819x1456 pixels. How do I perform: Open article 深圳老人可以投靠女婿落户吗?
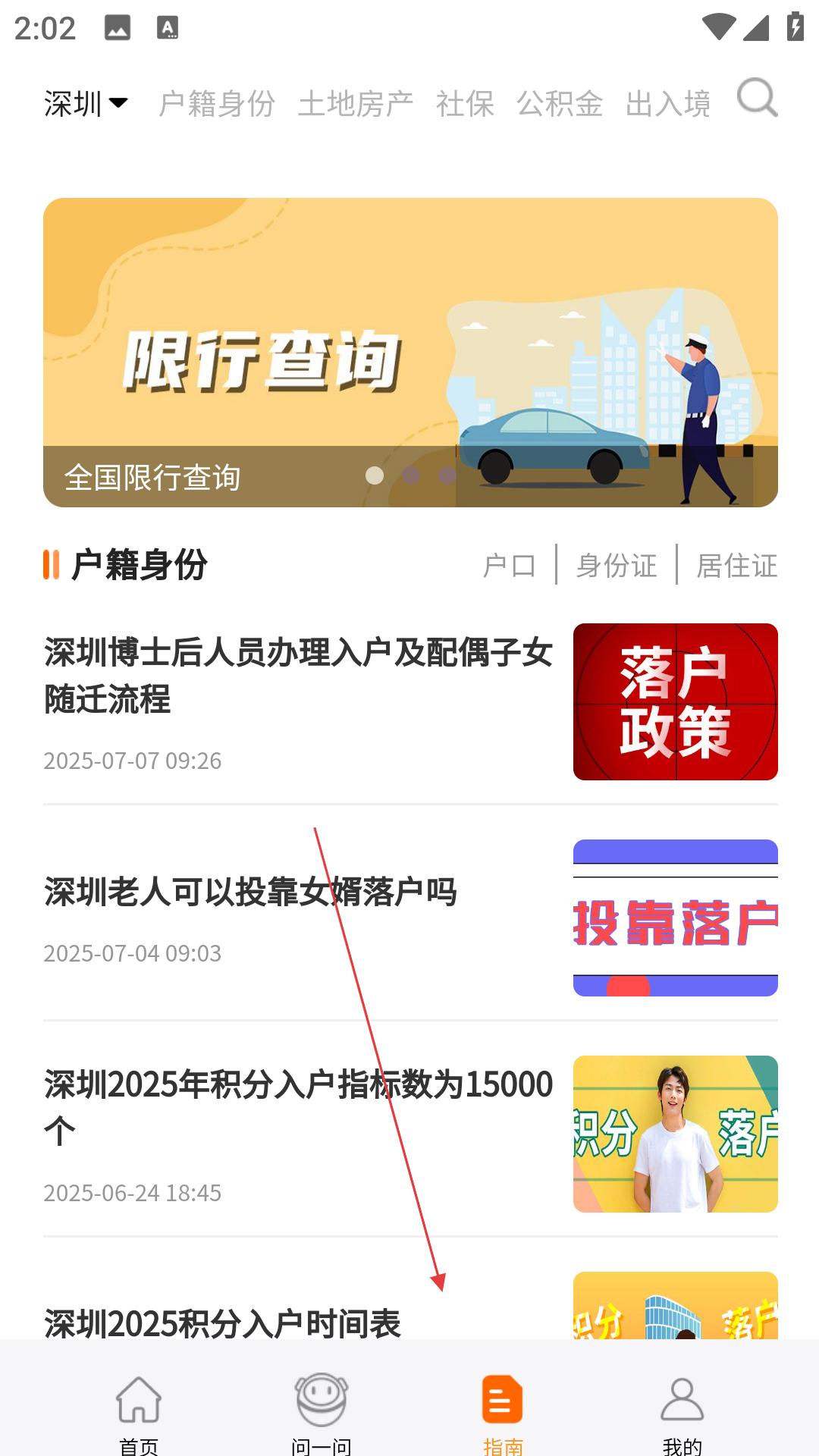[x=410, y=918]
